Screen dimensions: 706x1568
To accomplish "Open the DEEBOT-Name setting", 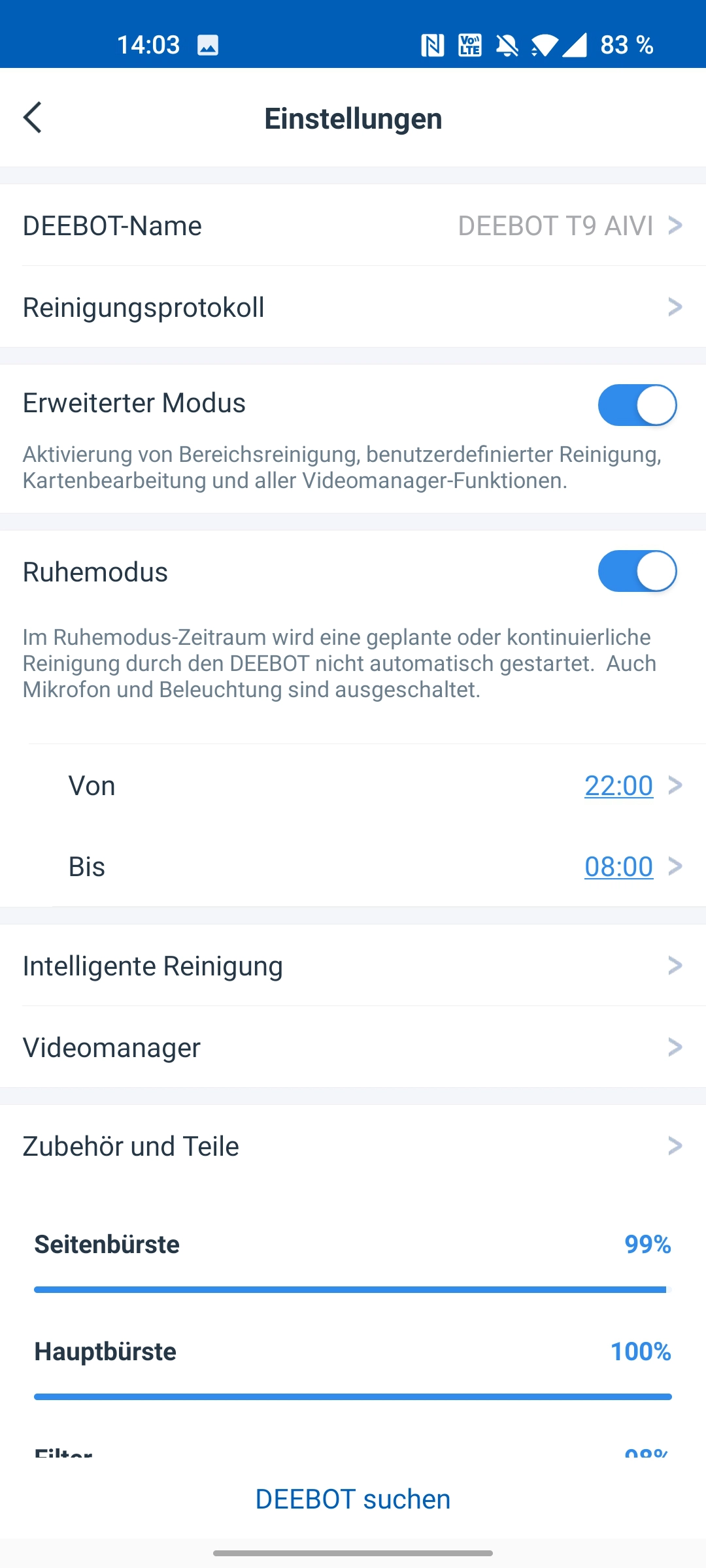I will click(x=353, y=225).
